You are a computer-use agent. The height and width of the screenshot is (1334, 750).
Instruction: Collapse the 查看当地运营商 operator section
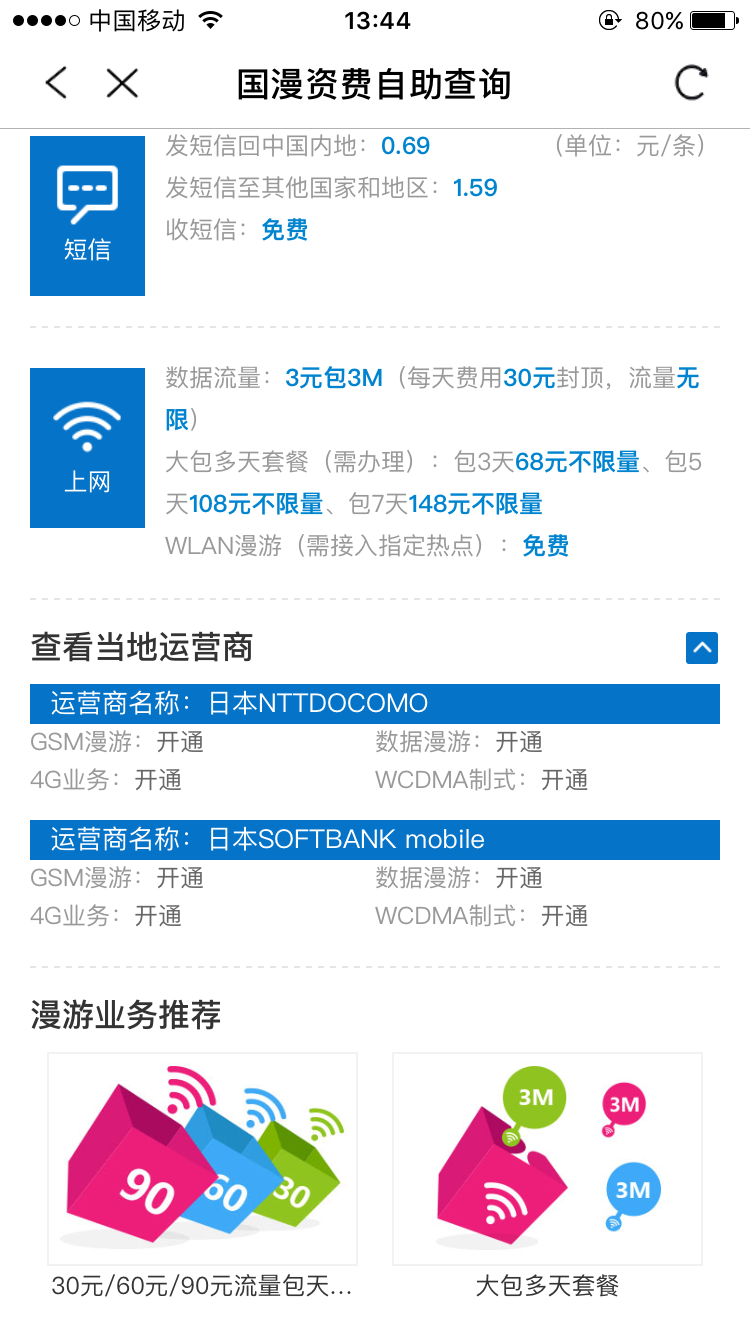[x=702, y=648]
